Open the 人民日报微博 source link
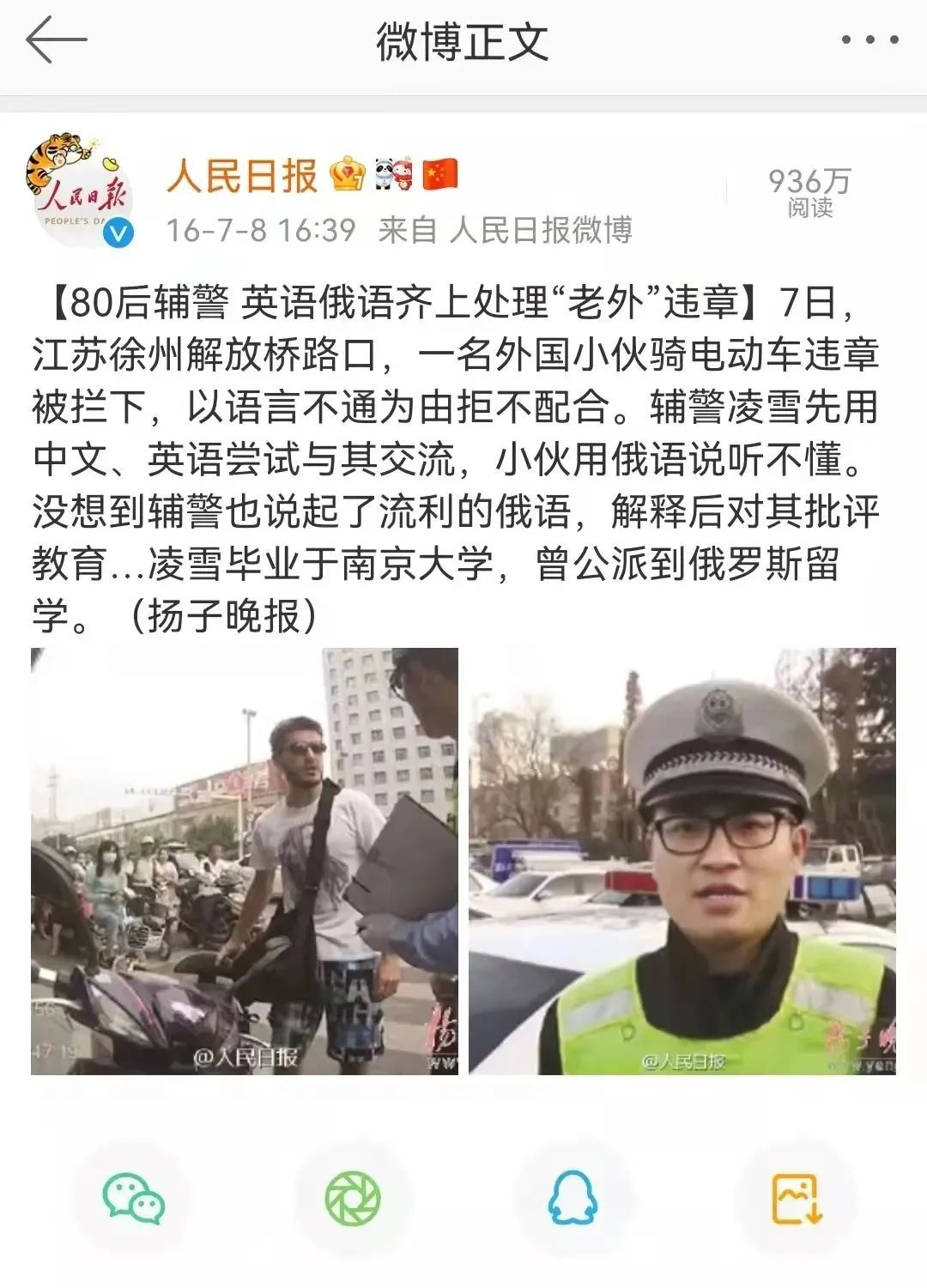 click(541, 230)
